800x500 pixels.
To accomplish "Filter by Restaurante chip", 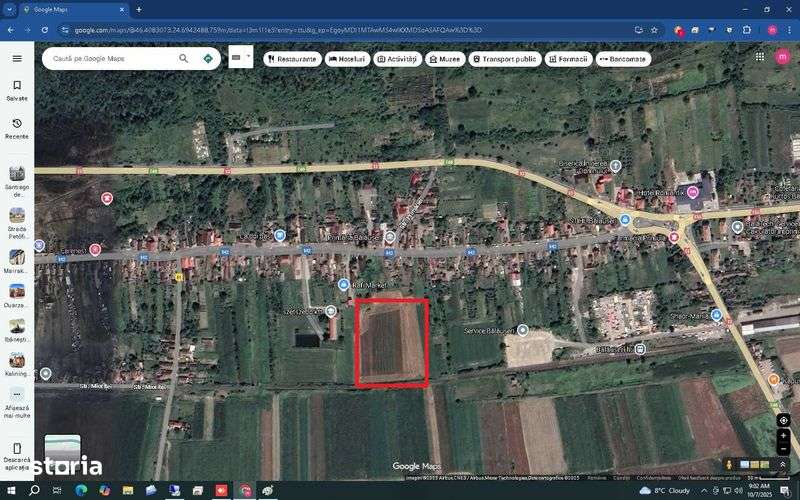I will pyautogui.click(x=293, y=59).
